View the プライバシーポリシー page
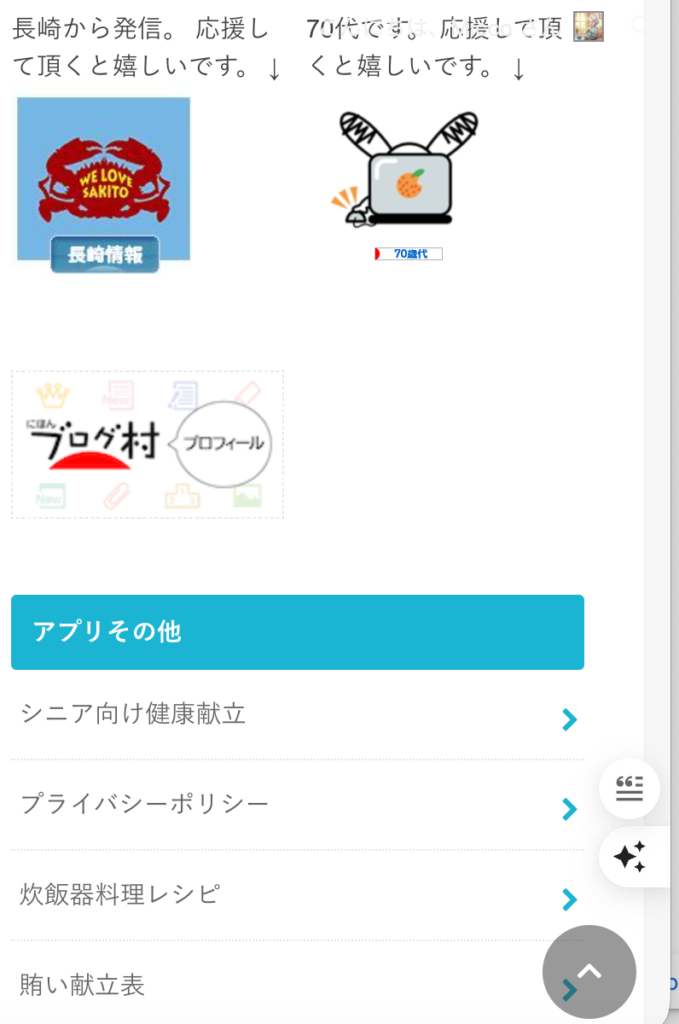The image size is (679, 1024). [145, 805]
